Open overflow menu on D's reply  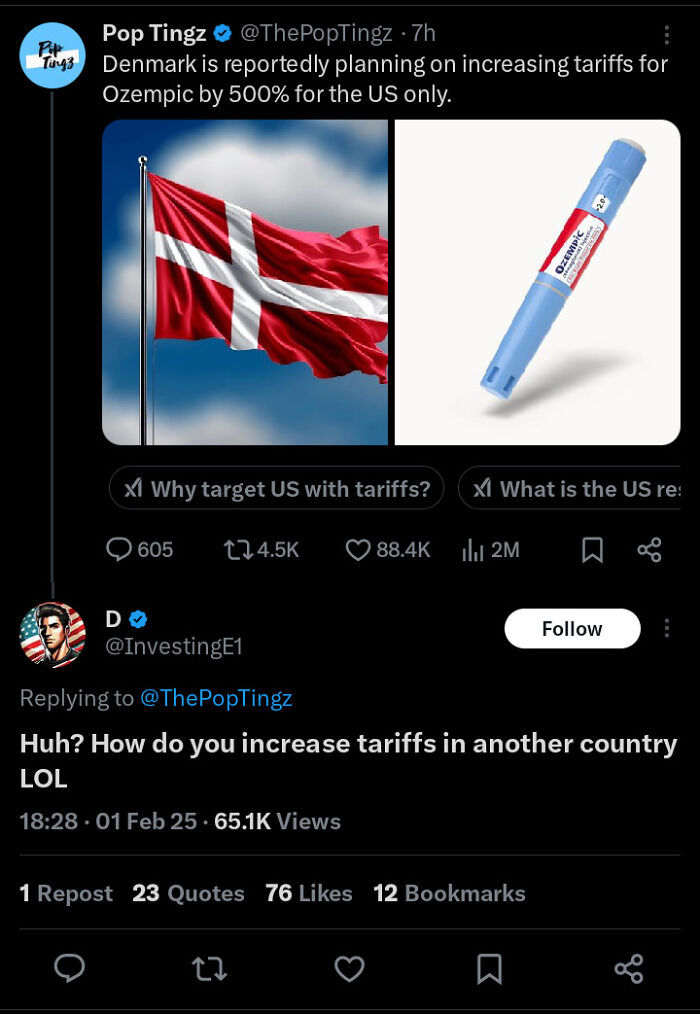pos(666,629)
